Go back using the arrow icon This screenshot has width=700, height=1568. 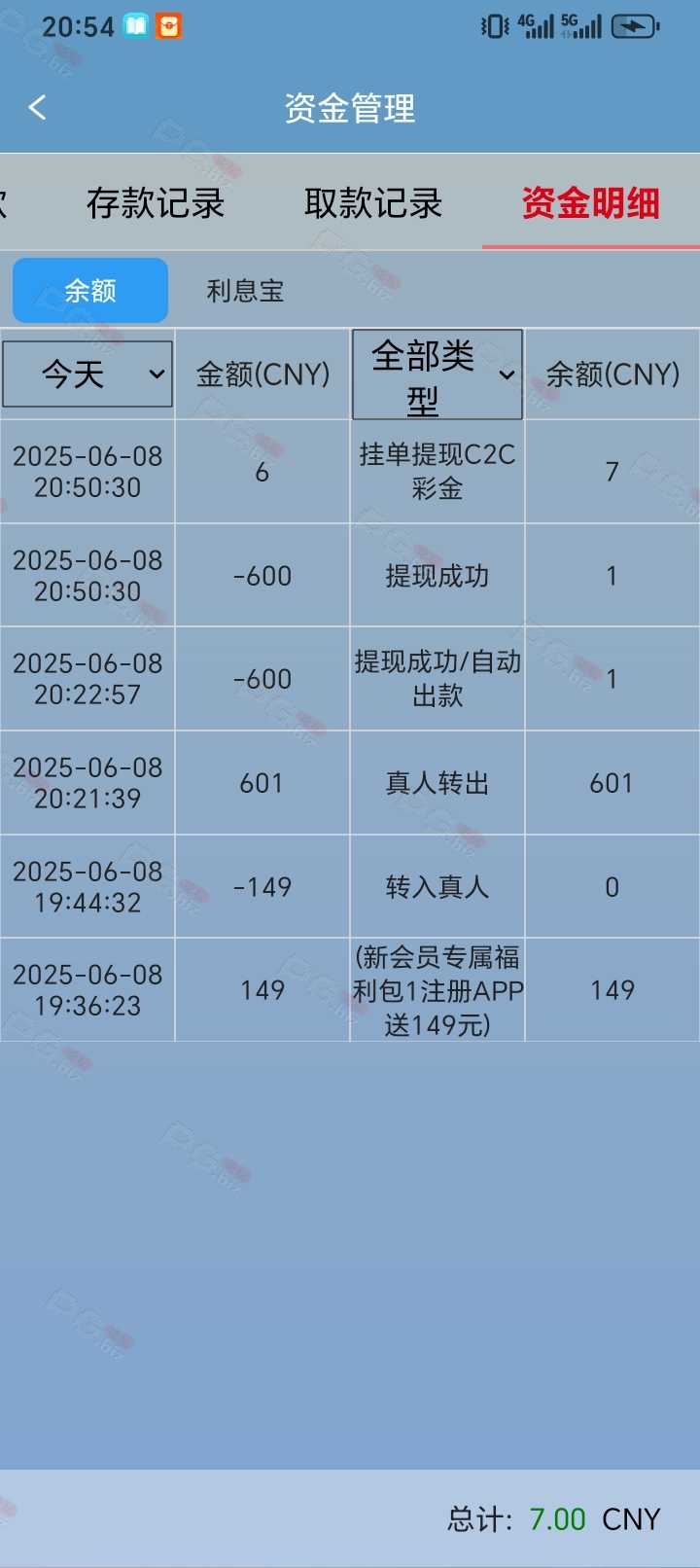pyautogui.click(x=38, y=107)
